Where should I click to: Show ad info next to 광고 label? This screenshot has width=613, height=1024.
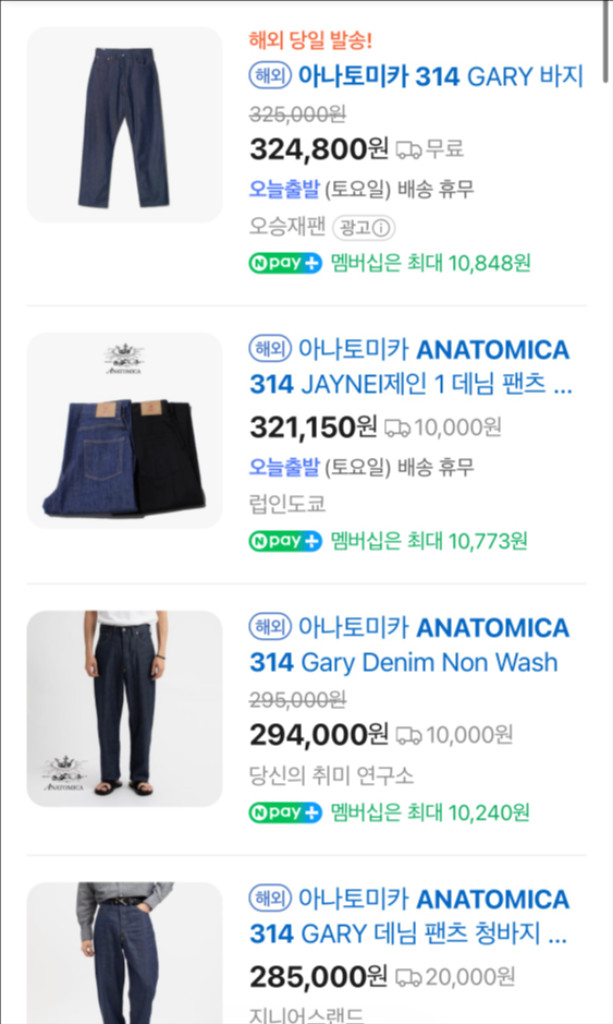[381, 228]
